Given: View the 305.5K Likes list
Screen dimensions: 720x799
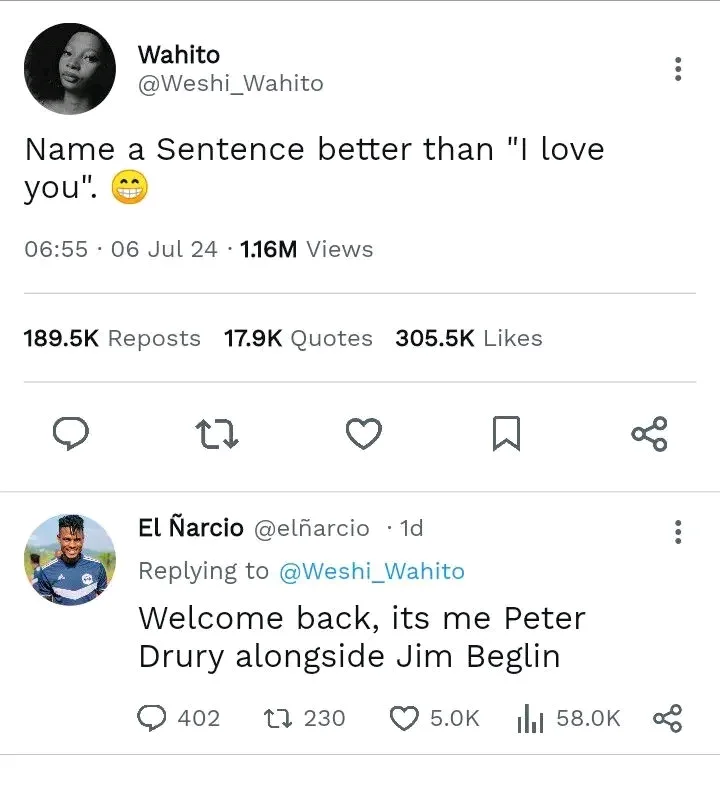Looking at the screenshot, I should click(469, 339).
